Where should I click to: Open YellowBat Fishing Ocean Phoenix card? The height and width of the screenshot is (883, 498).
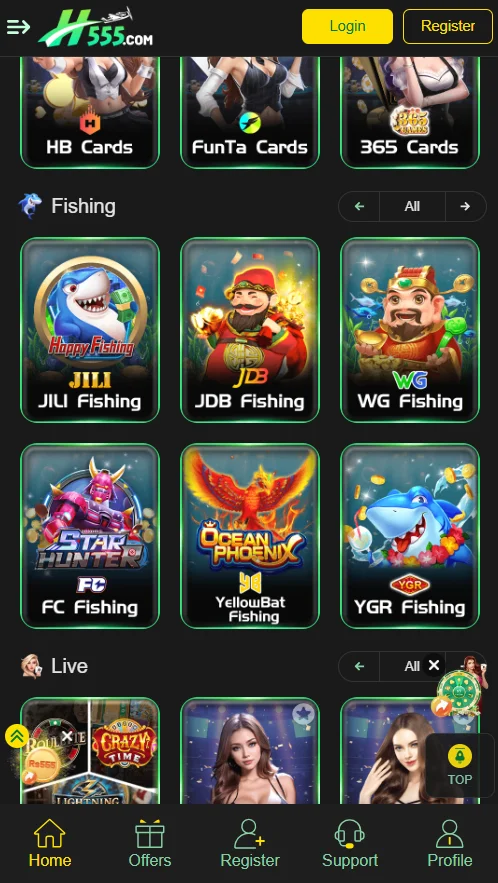click(x=250, y=536)
